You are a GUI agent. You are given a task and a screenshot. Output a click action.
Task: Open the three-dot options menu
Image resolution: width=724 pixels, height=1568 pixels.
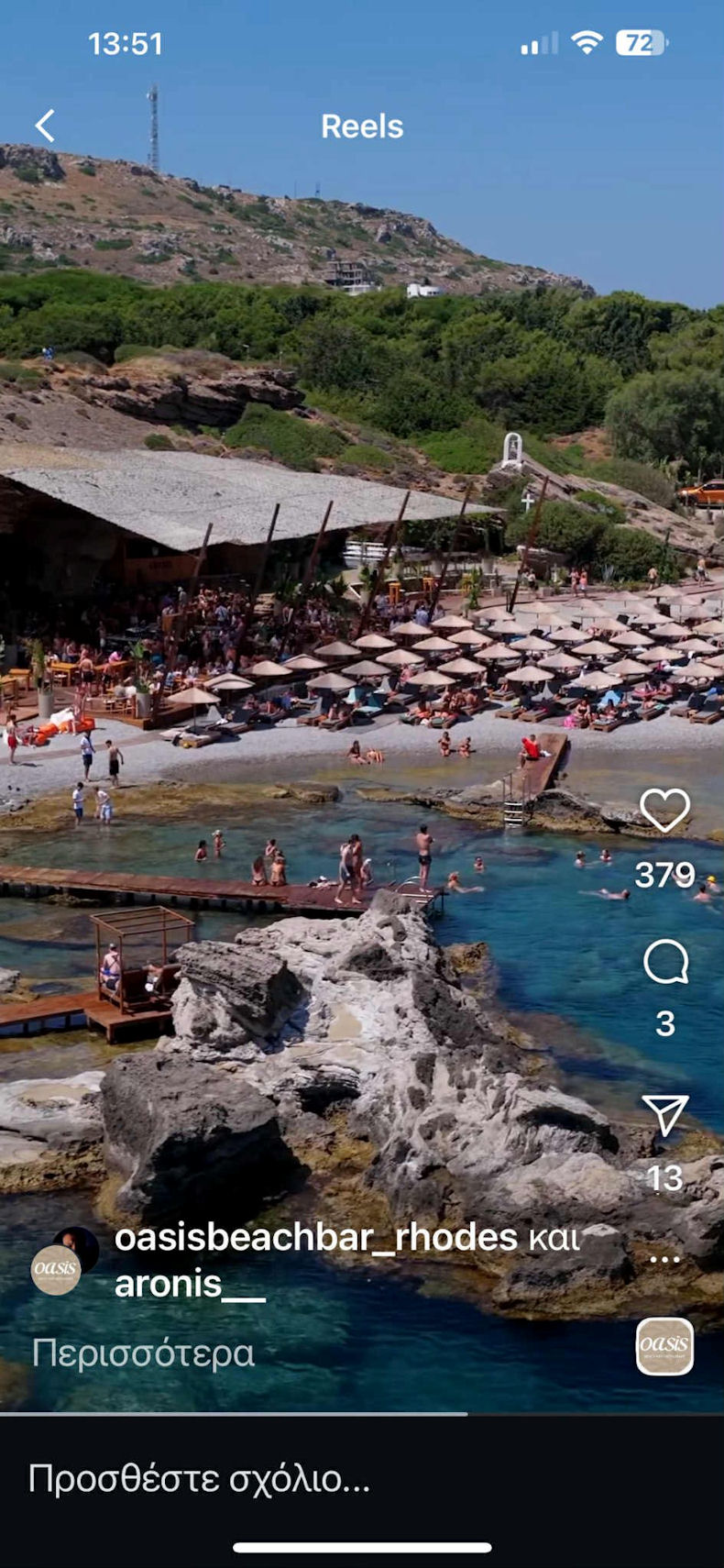pyautogui.click(x=664, y=1259)
